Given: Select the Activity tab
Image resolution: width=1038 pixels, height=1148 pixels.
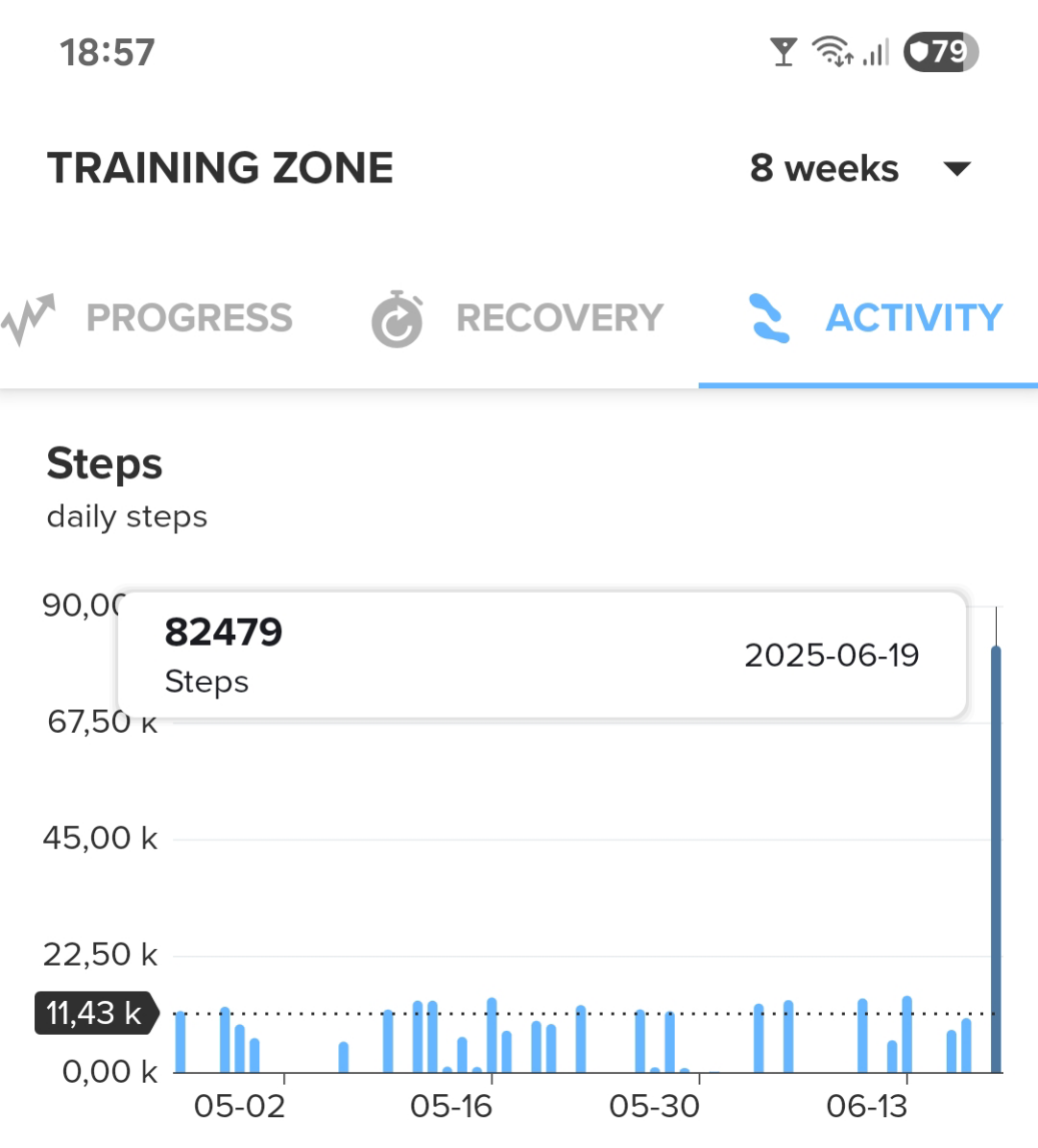Looking at the screenshot, I should pyautogui.click(x=874, y=318).
